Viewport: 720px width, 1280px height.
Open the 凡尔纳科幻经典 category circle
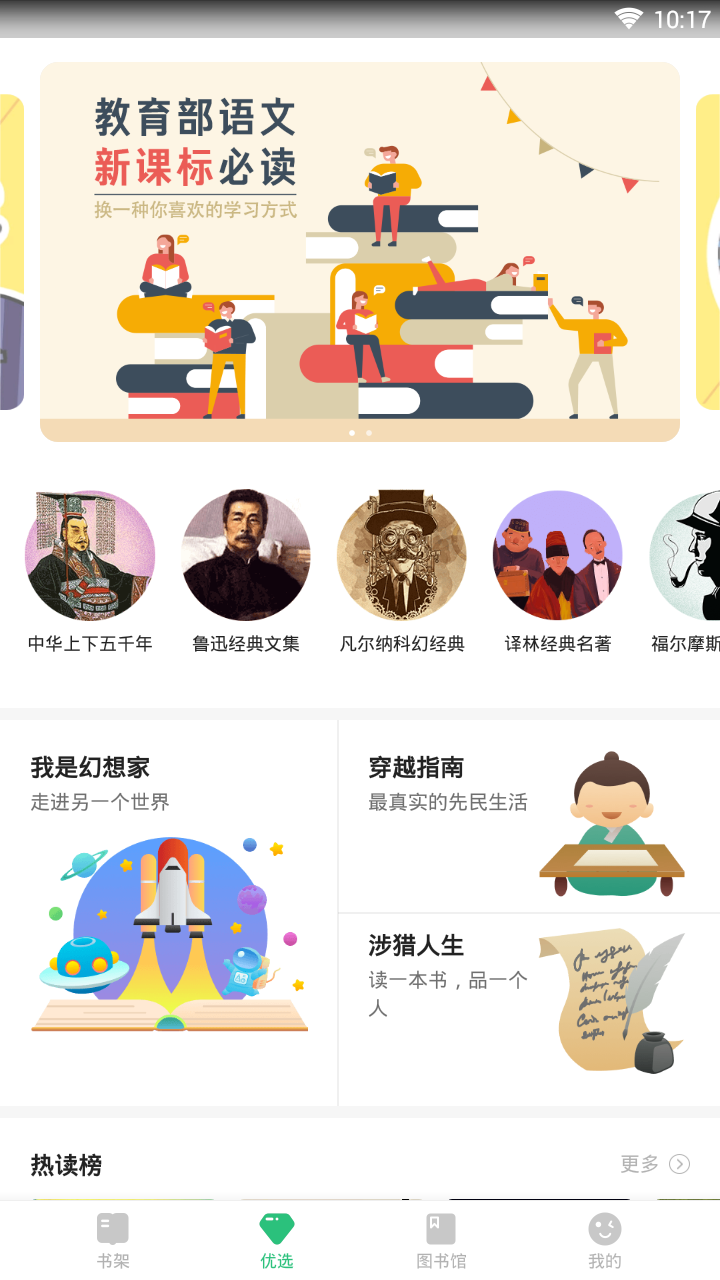(x=401, y=555)
